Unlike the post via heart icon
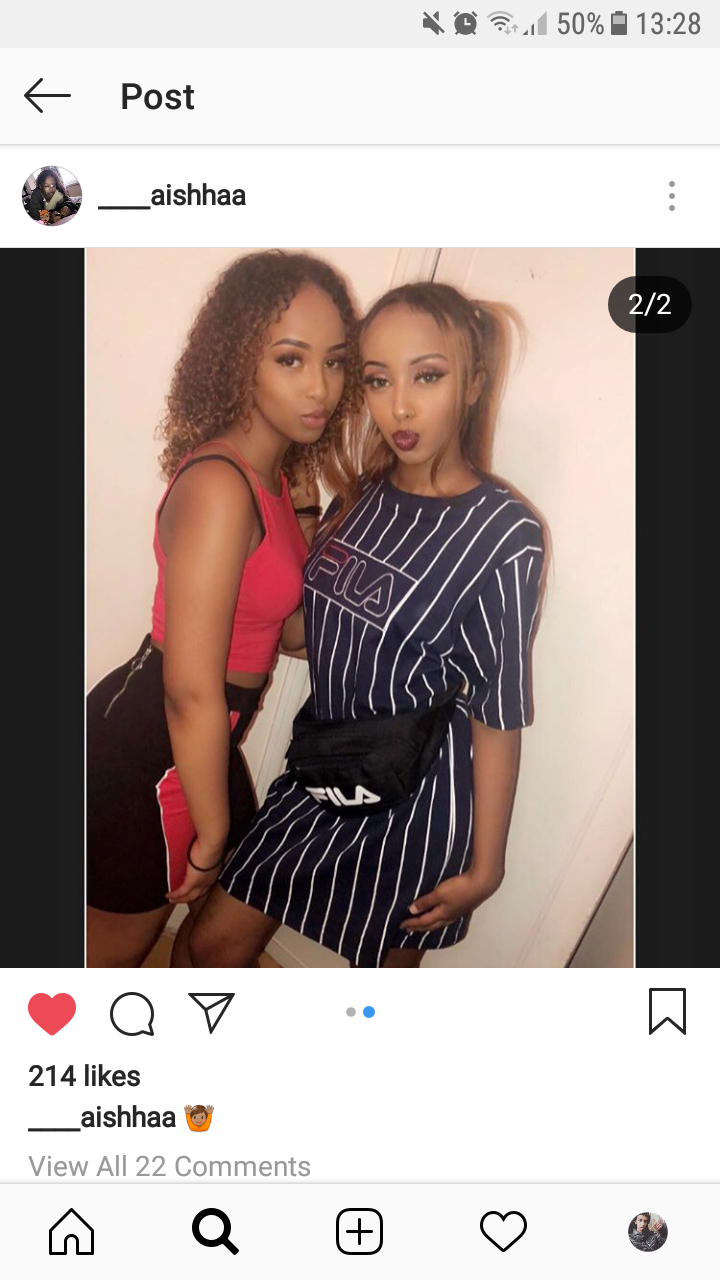The image size is (720, 1280). pos(52,1013)
